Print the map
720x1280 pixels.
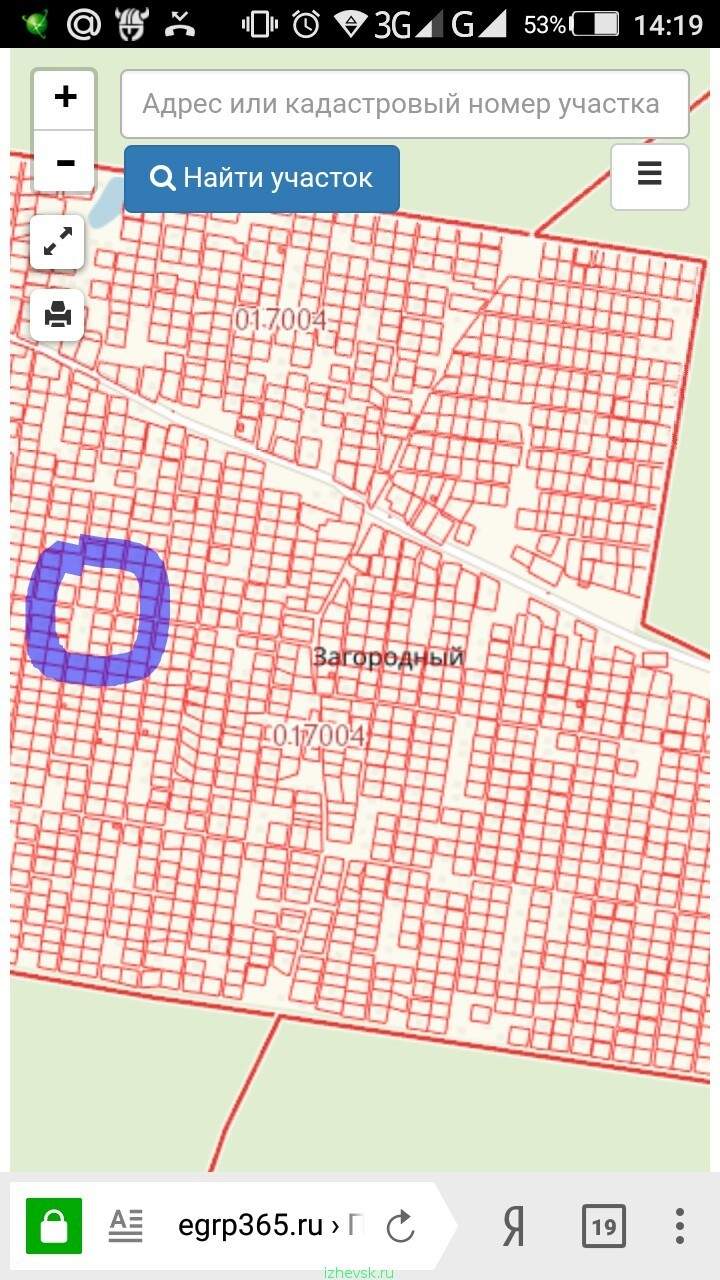57,315
